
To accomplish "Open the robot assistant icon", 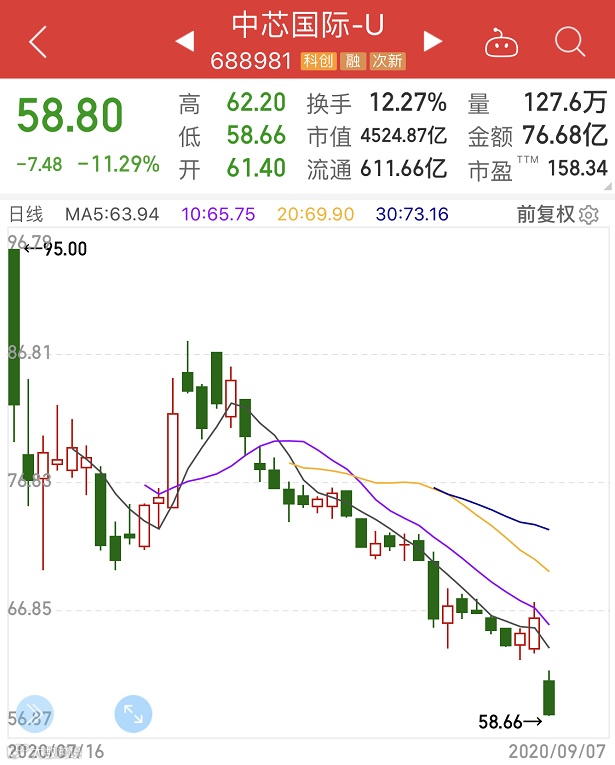I will [498, 42].
